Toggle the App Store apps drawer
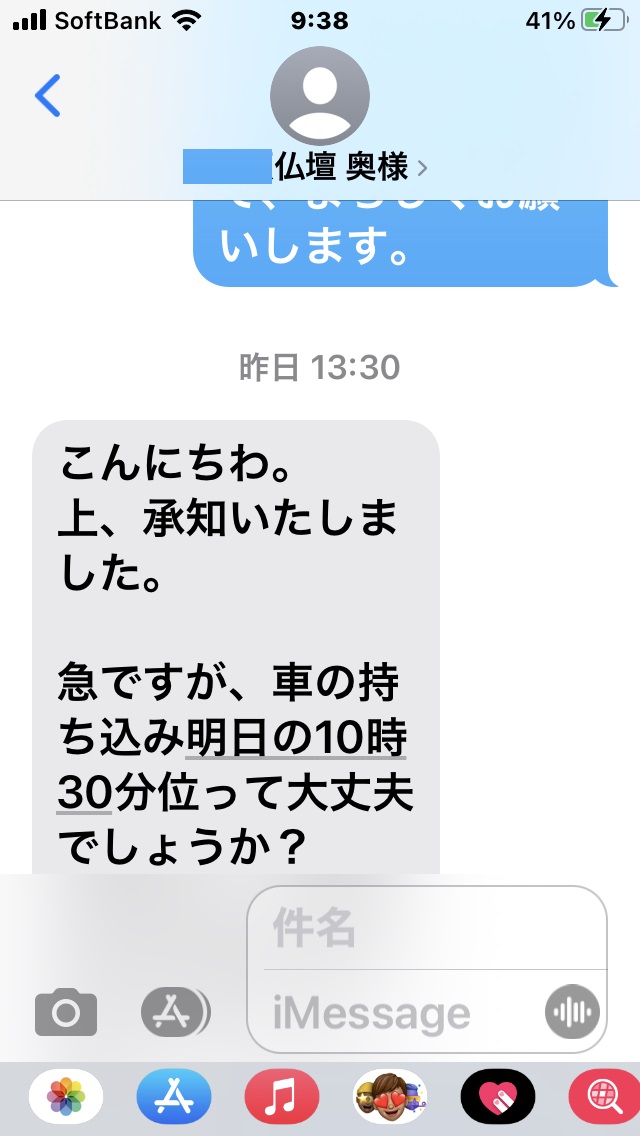 (175, 1013)
